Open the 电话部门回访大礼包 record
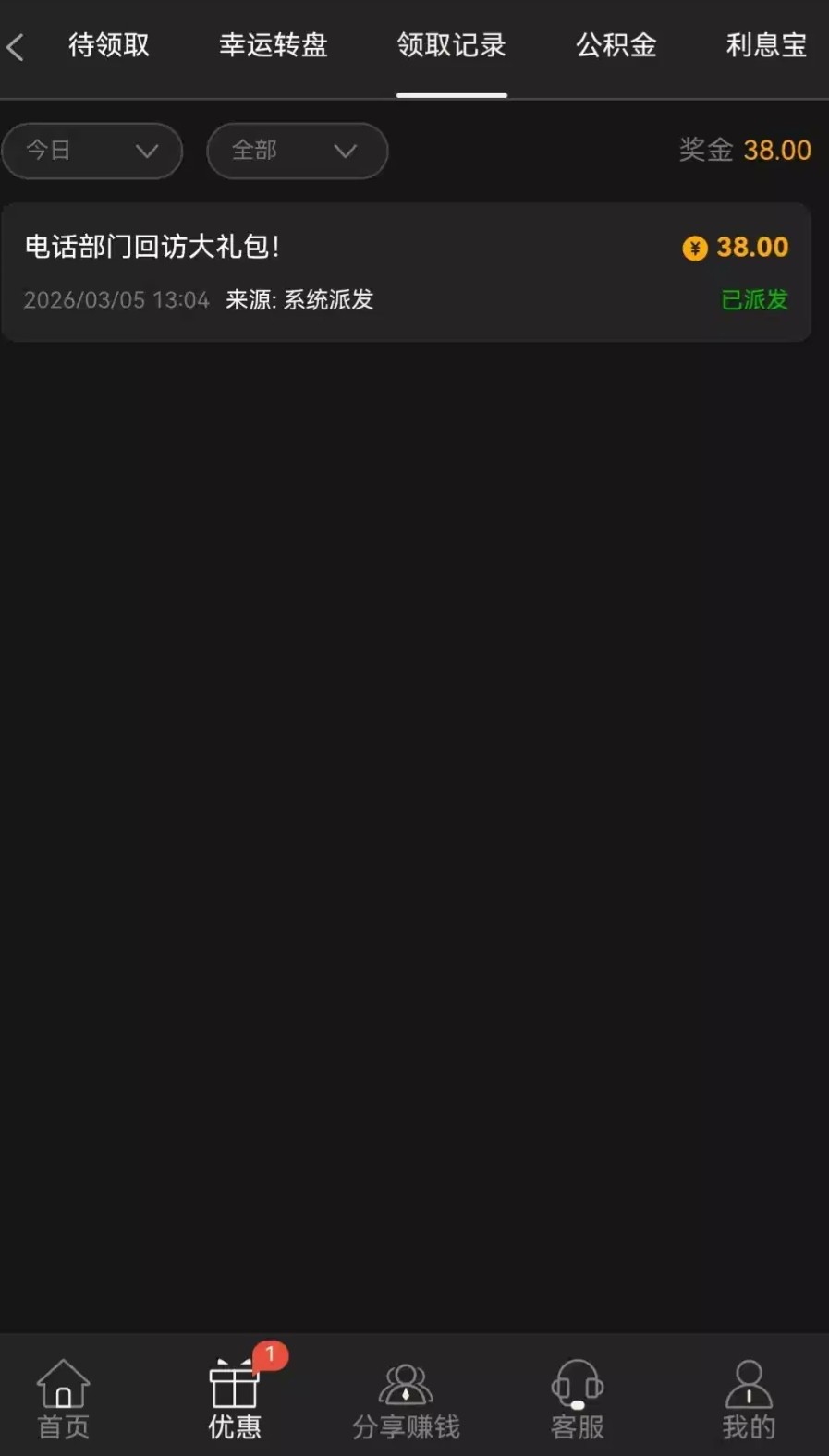 (x=406, y=272)
